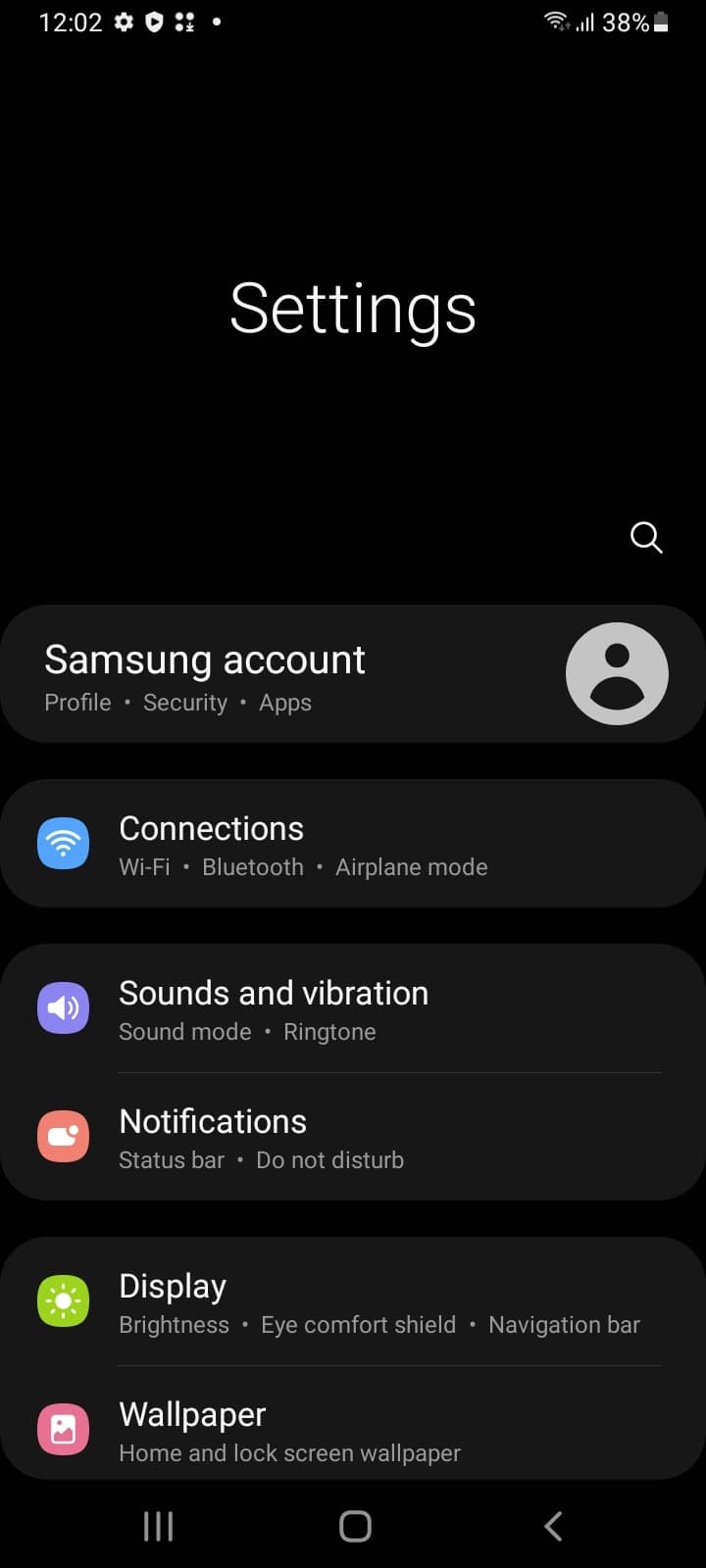The width and height of the screenshot is (706, 1568).
Task: Open Notifications settings
Action: [x=353, y=1137]
